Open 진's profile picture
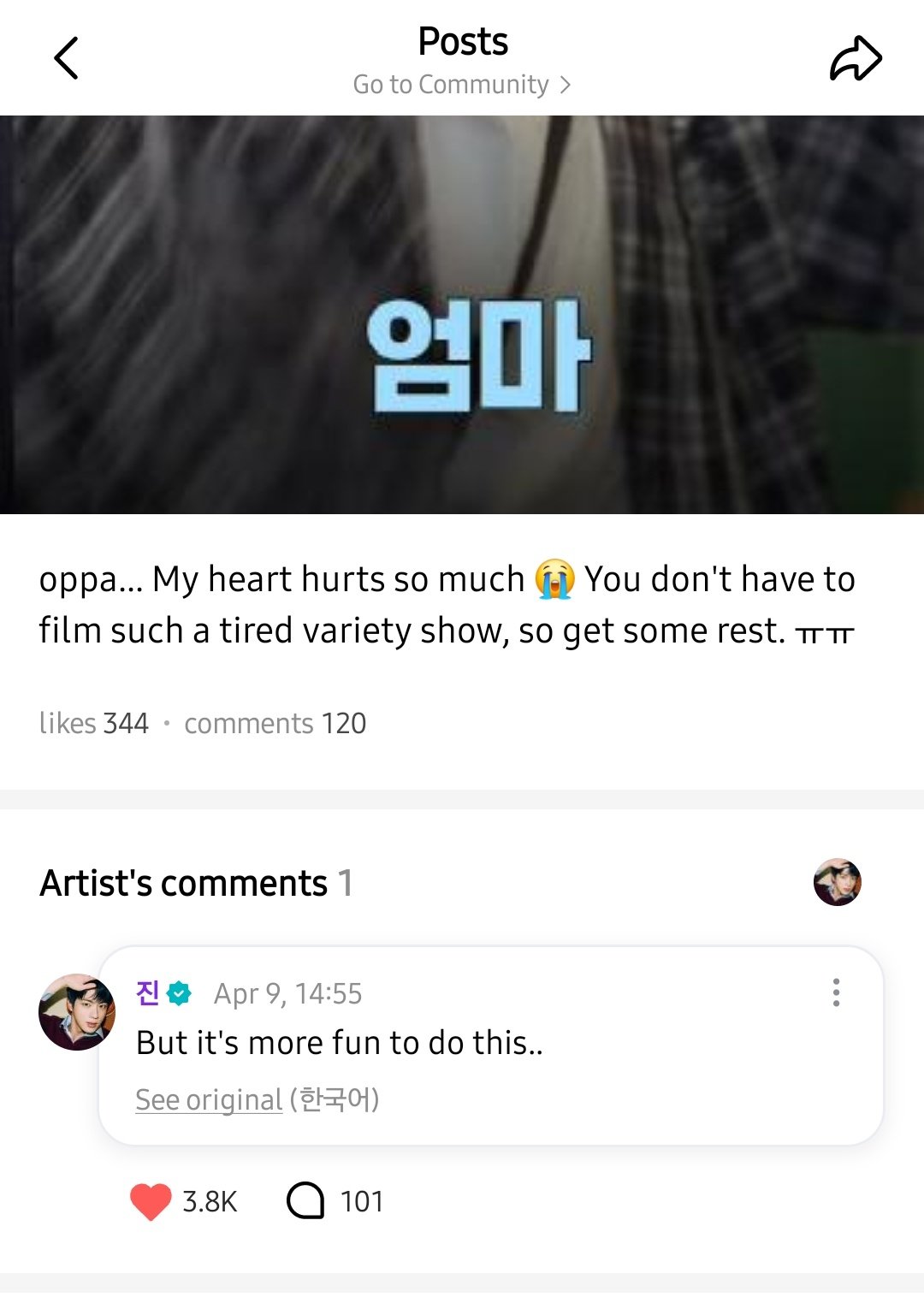The image size is (924, 1303). click(77, 1012)
